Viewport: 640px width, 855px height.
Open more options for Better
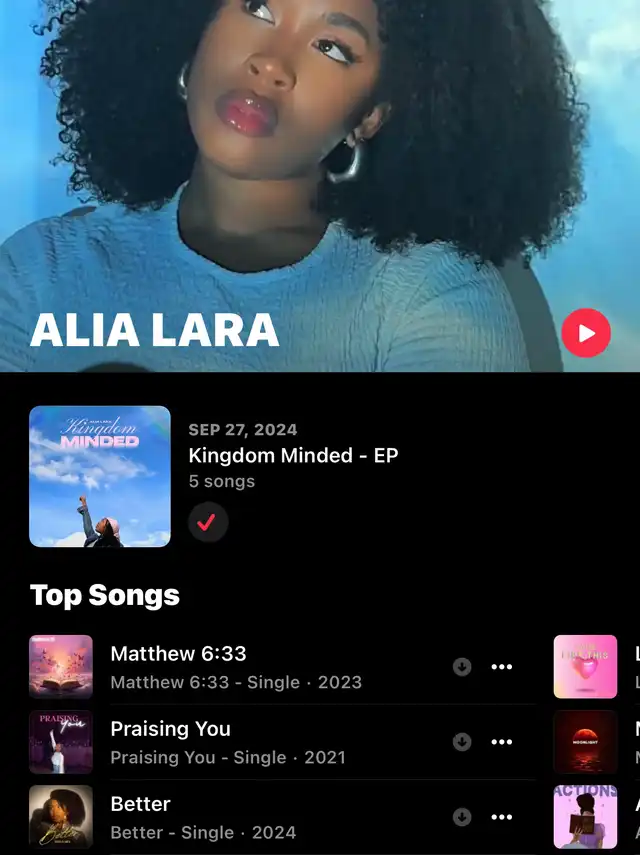502,817
